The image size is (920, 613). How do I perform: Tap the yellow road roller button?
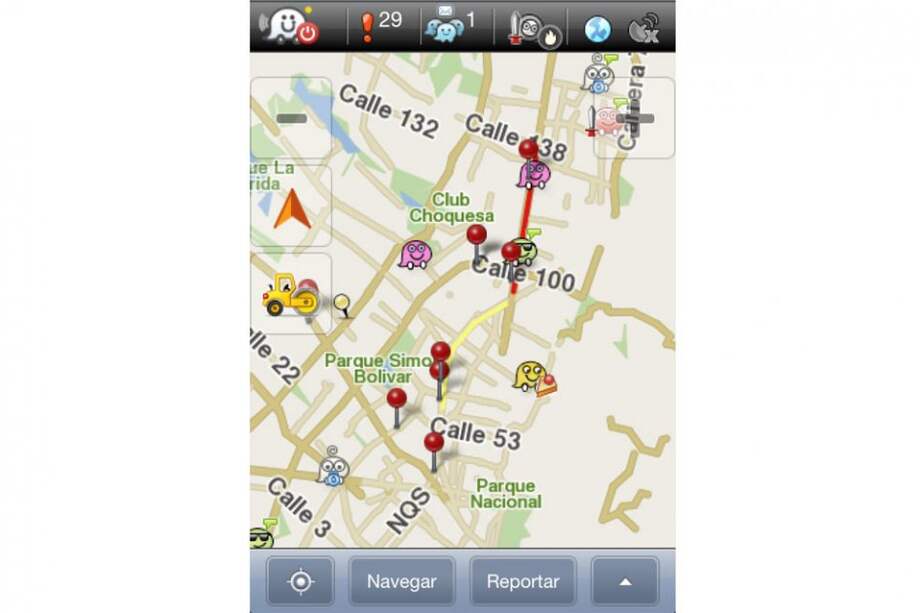(x=291, y=294)
